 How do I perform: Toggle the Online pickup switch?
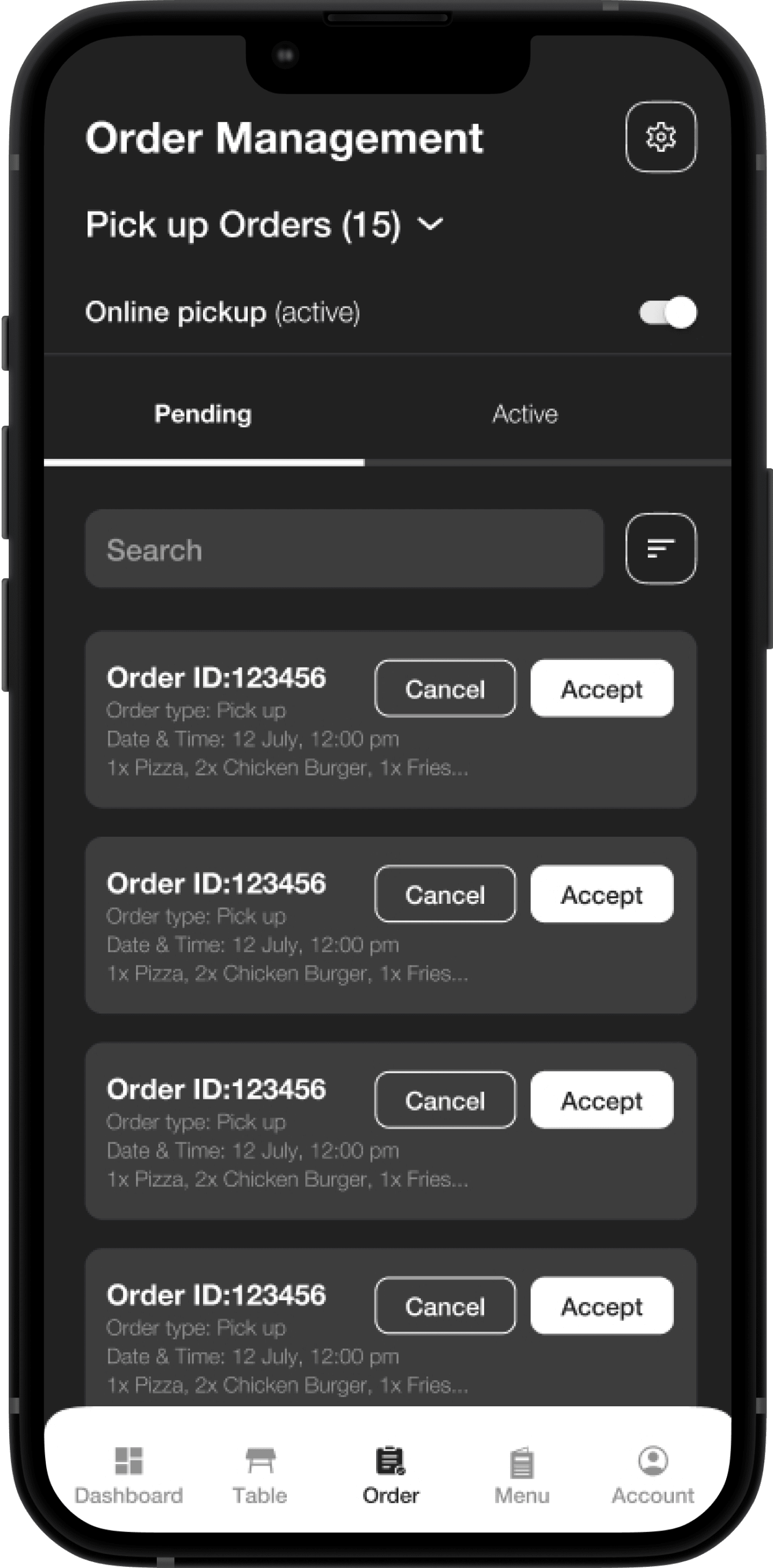tap(668, 313)
